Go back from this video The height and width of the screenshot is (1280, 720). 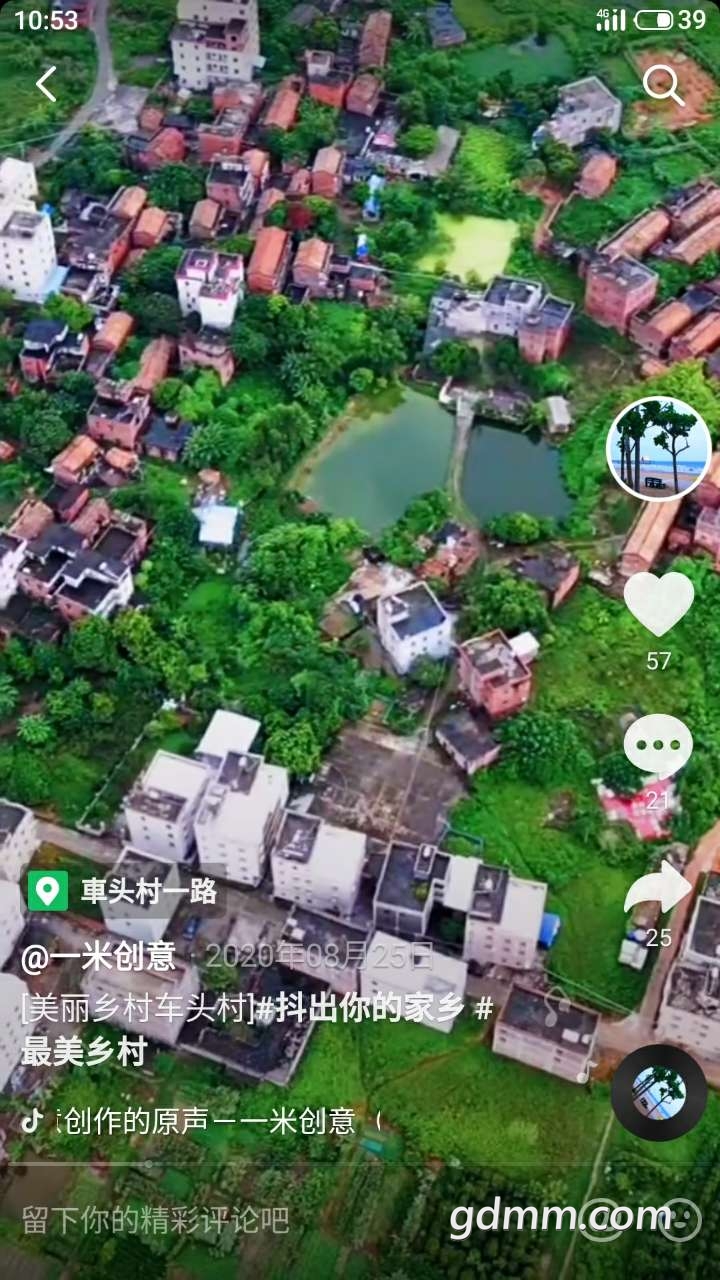pyautogui.click(x=46, y=85)
